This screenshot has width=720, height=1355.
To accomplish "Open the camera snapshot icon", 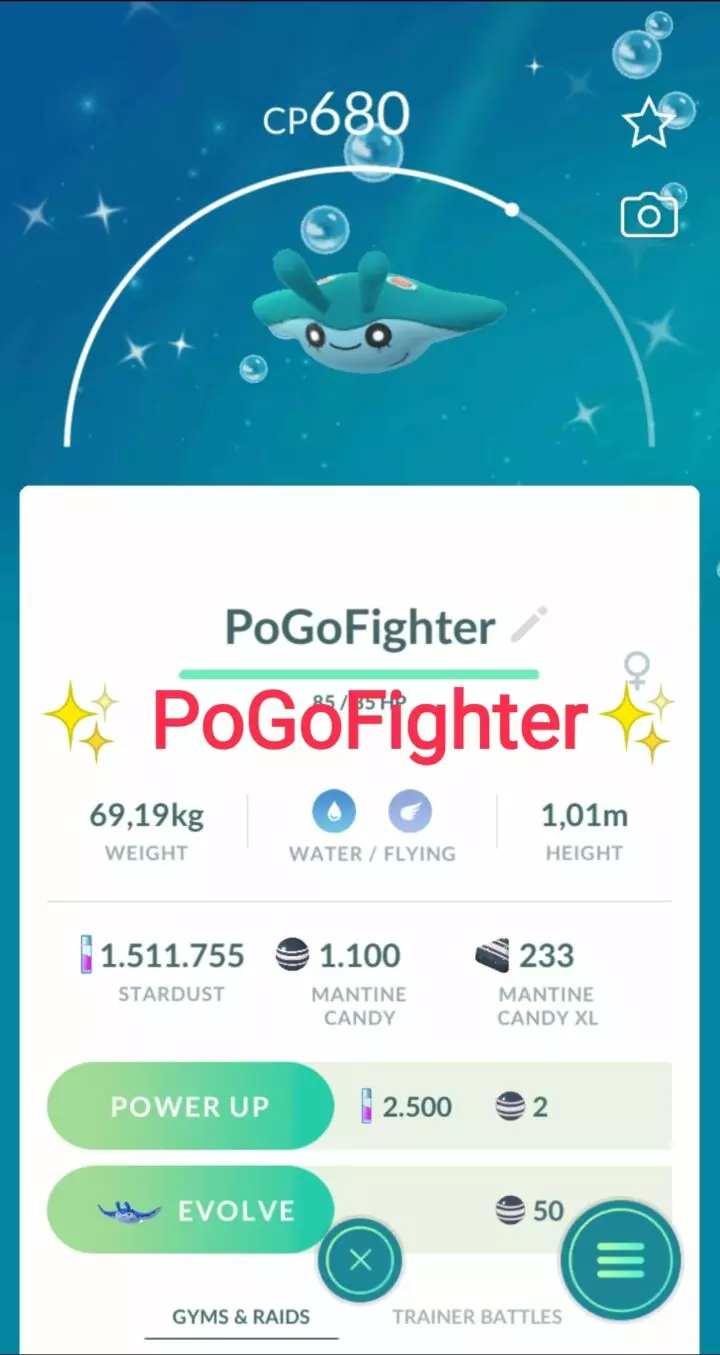I will [649, 214].
